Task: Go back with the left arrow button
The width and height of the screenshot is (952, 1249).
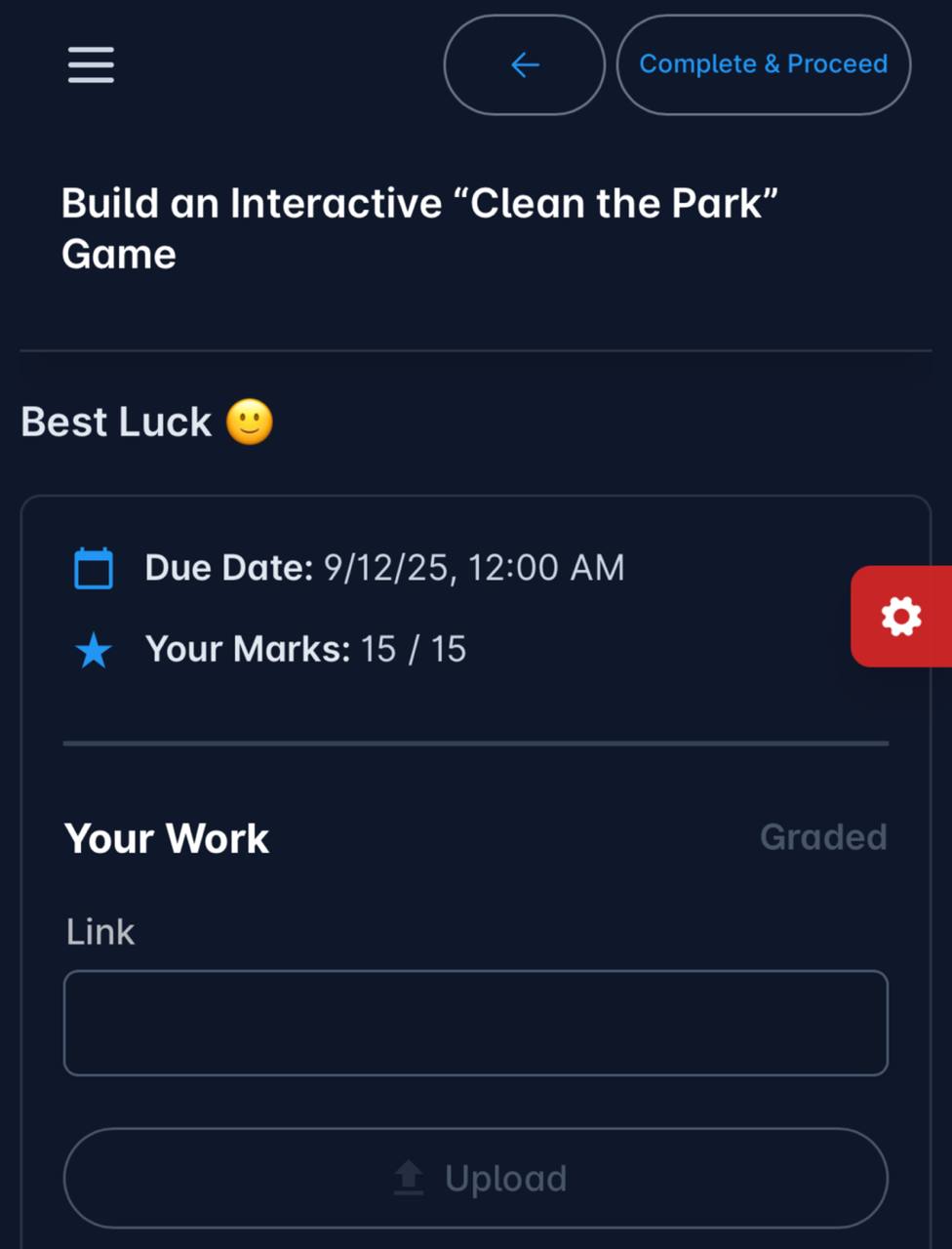Action: pyautogui.click(x=524, y=65)
